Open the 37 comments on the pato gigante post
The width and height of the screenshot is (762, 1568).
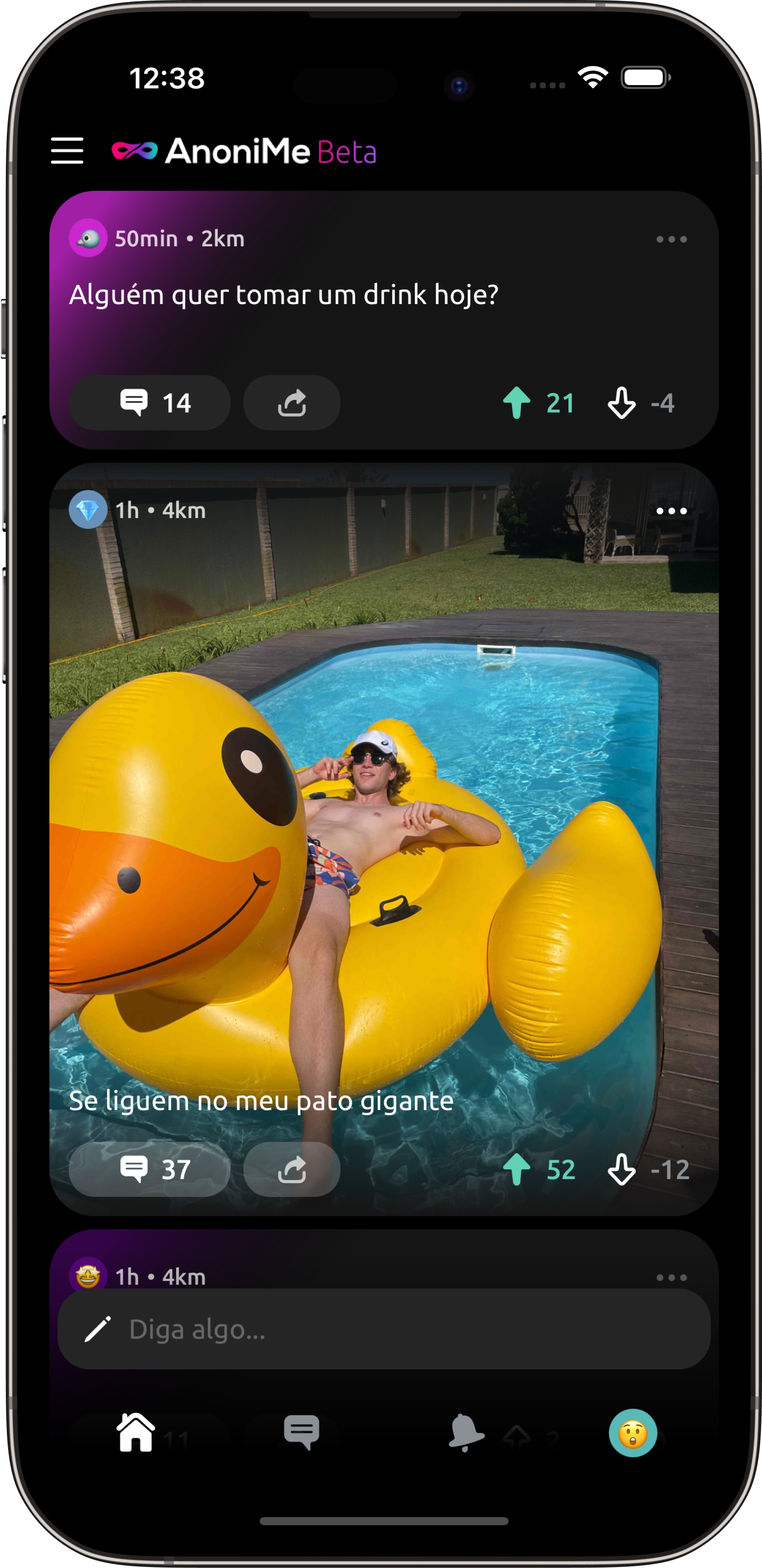(150, 1169)
